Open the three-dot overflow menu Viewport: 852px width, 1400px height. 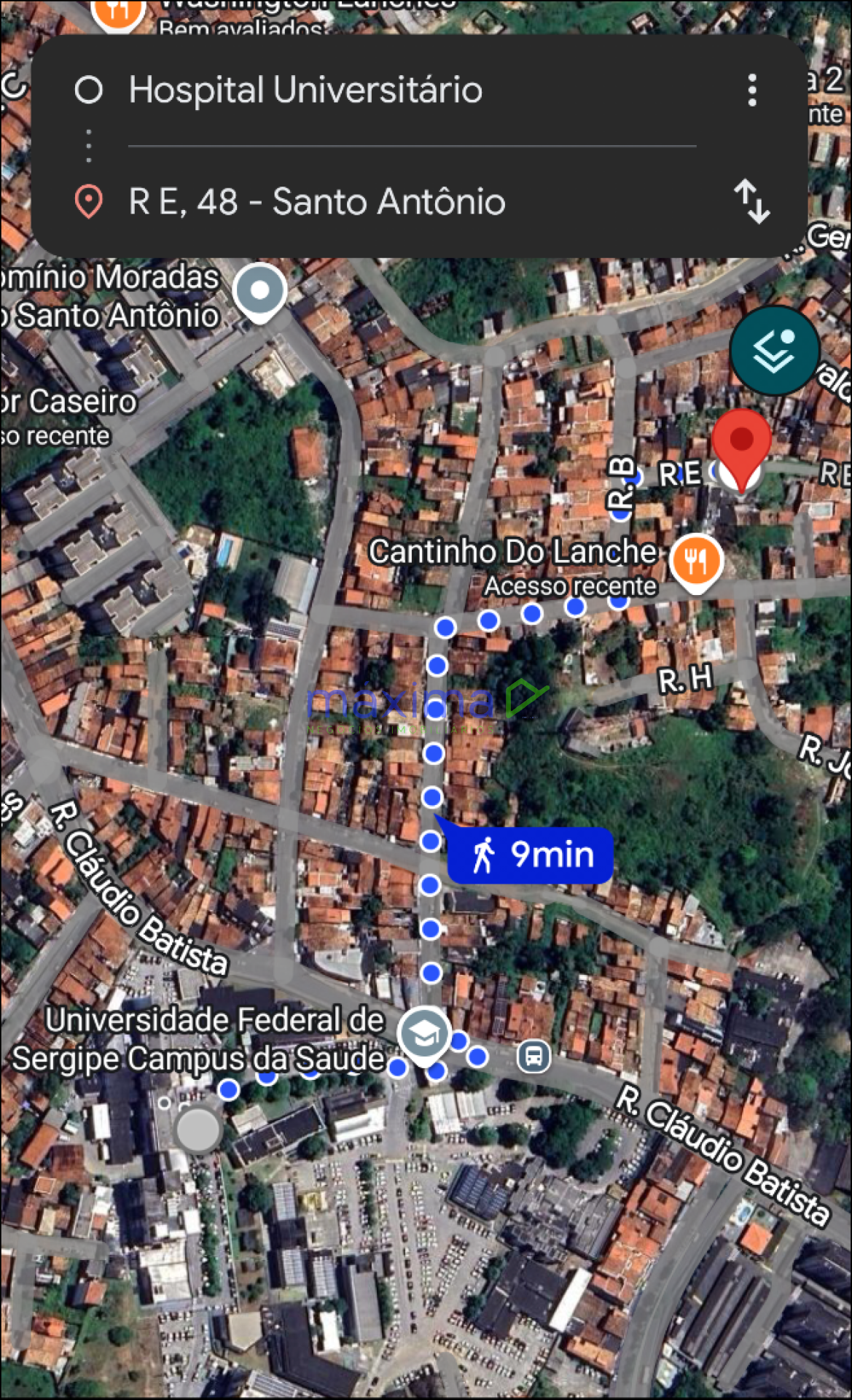click(x=752, y=90)
